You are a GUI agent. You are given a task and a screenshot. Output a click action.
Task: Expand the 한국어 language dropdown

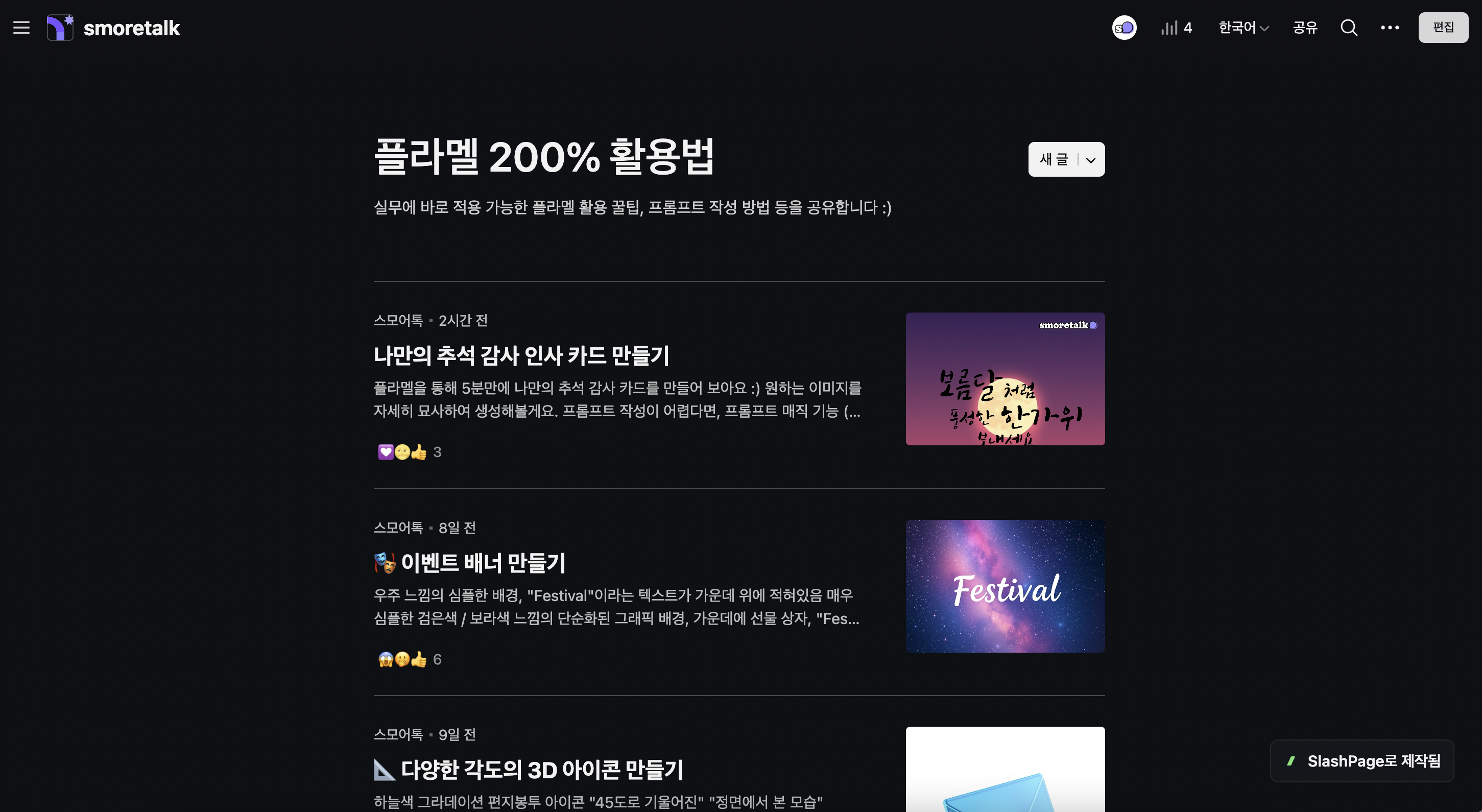point(1243,28)
